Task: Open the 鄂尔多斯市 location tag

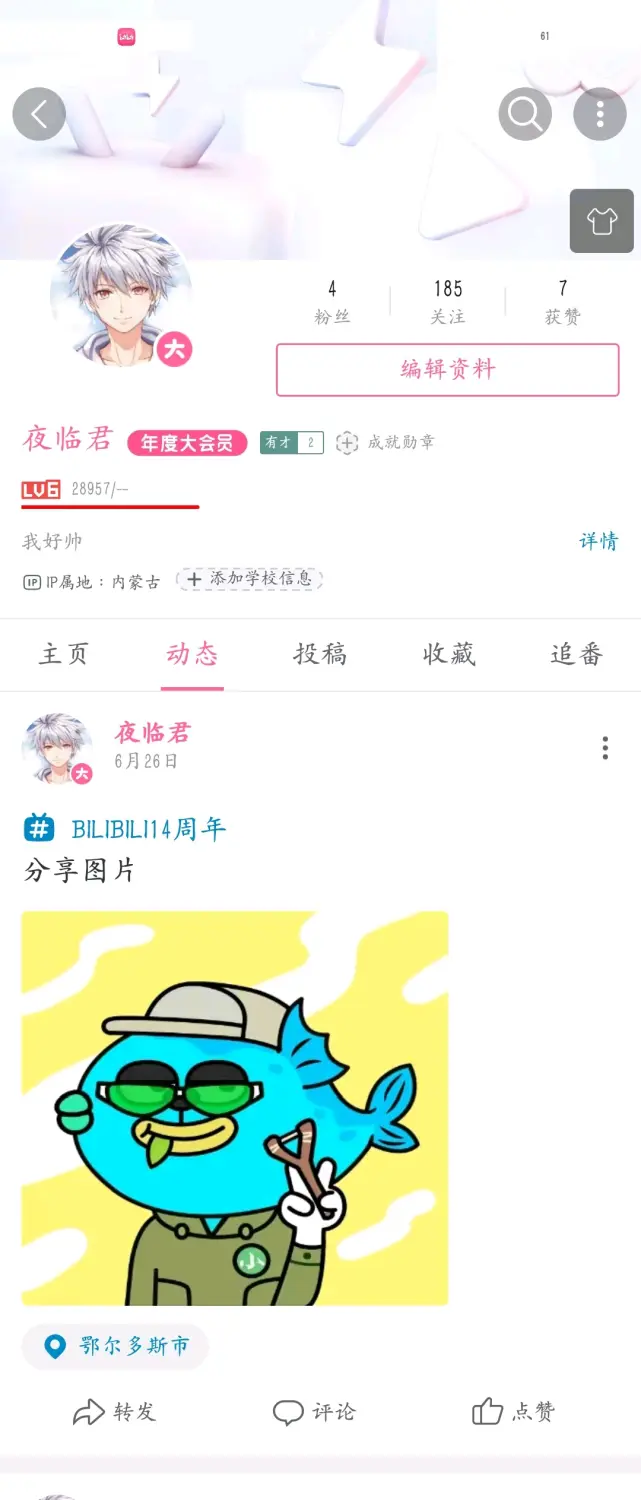Action: (116, 1346)
